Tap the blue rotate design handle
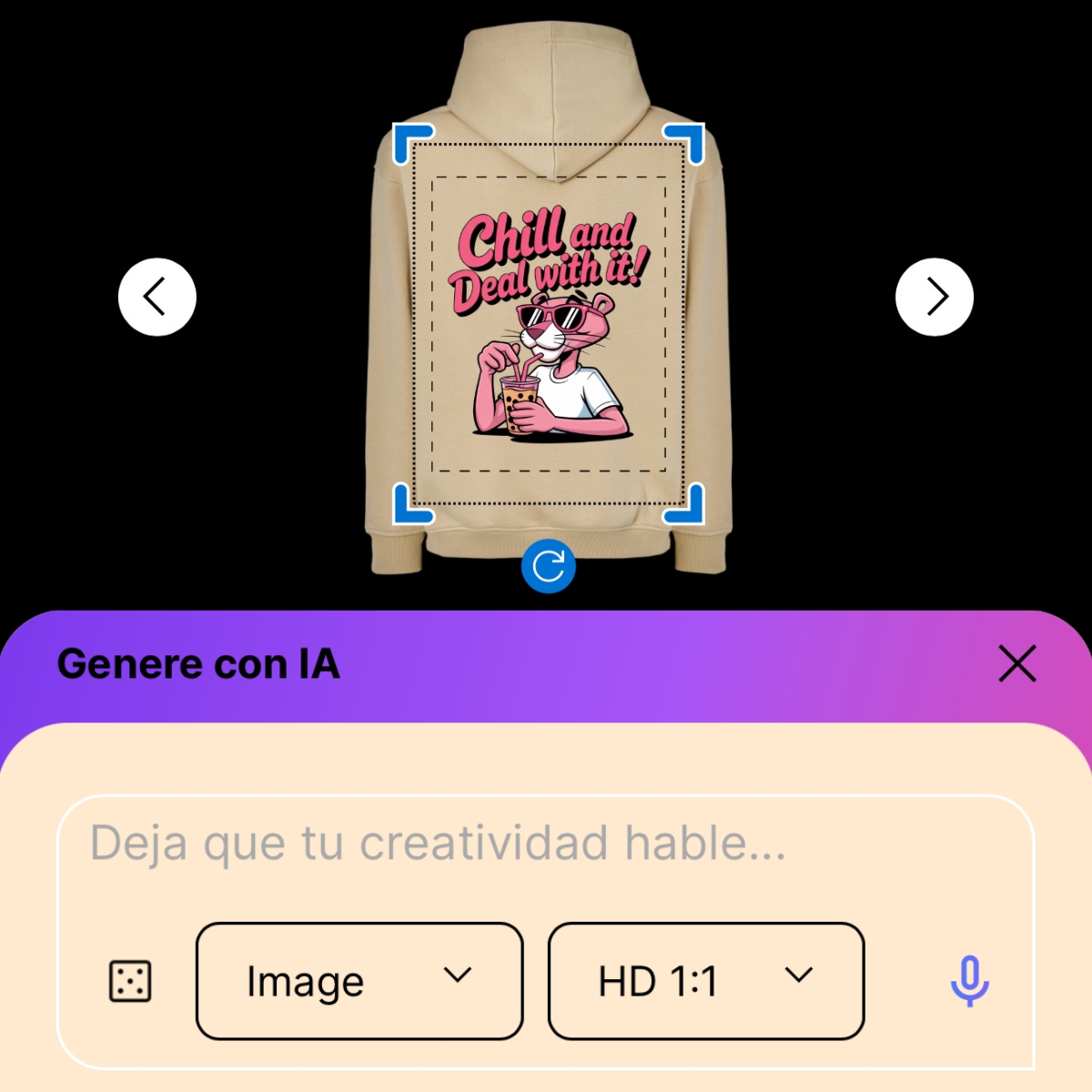The height and width of the screenshot is (1092, 1092). click(x=548, y=566)
